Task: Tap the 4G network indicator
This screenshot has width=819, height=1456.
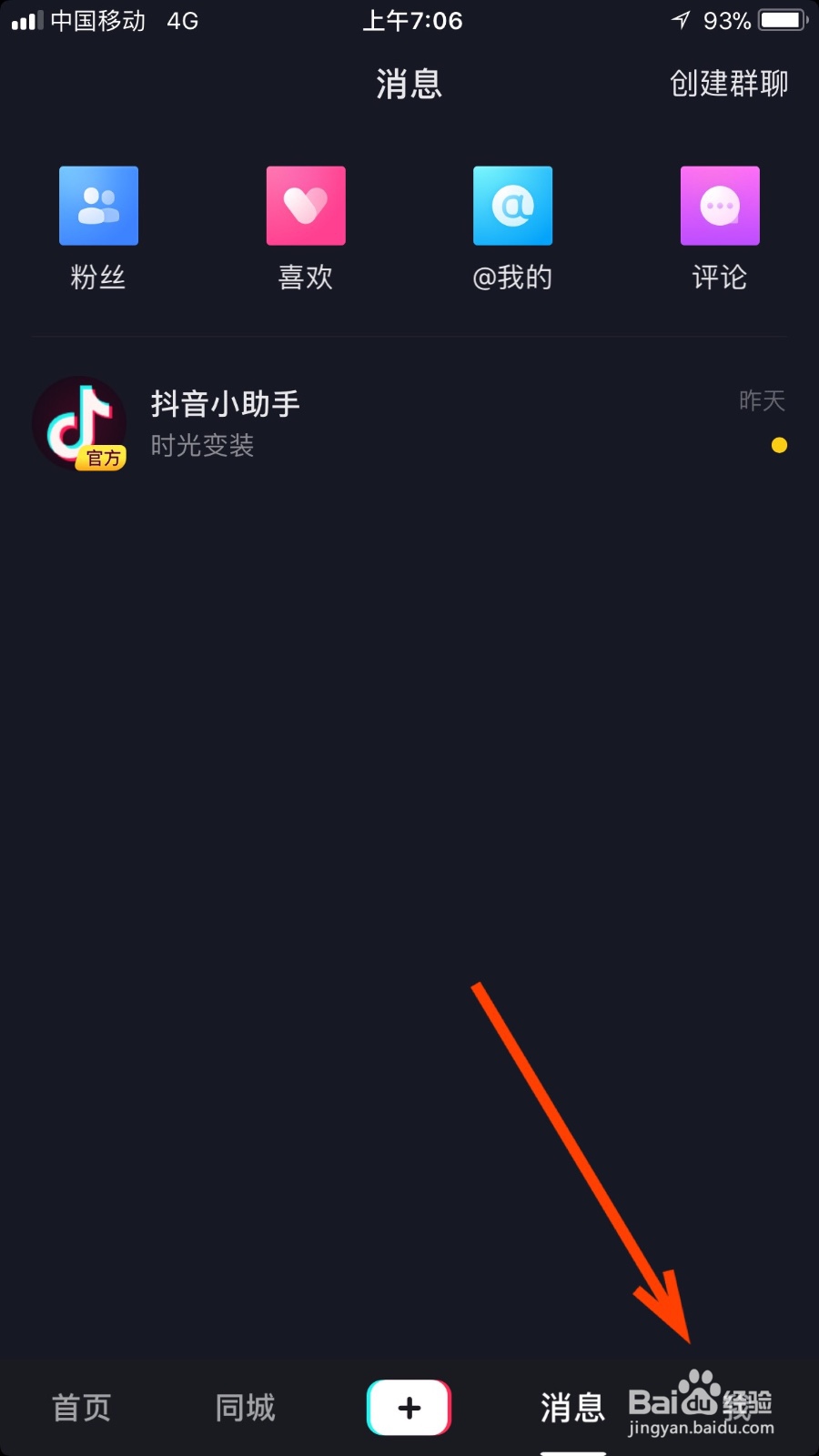Action: [181, 20]
